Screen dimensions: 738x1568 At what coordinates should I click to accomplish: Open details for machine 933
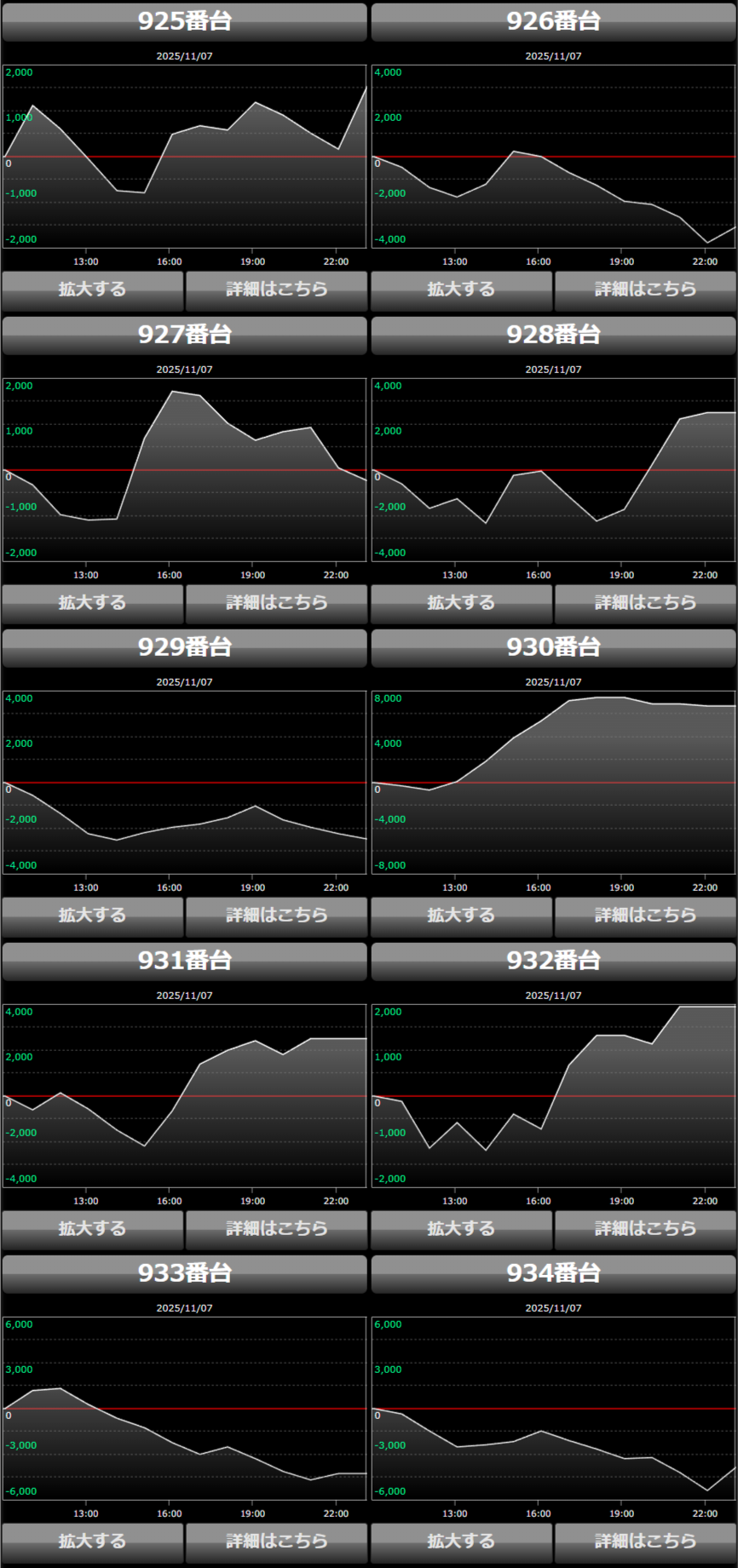[x=276, y=1542]
